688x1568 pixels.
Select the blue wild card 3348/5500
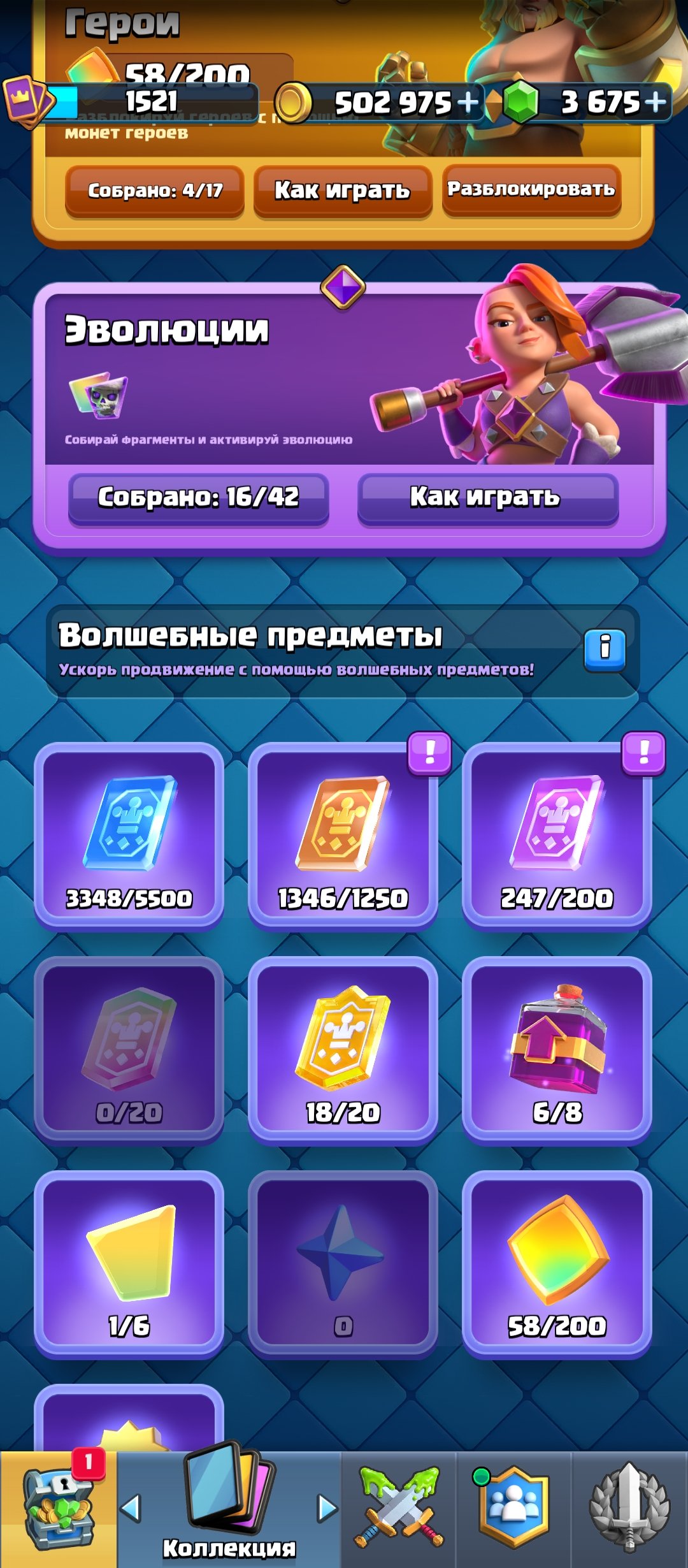pyautogui.click(x=129, y=836)
